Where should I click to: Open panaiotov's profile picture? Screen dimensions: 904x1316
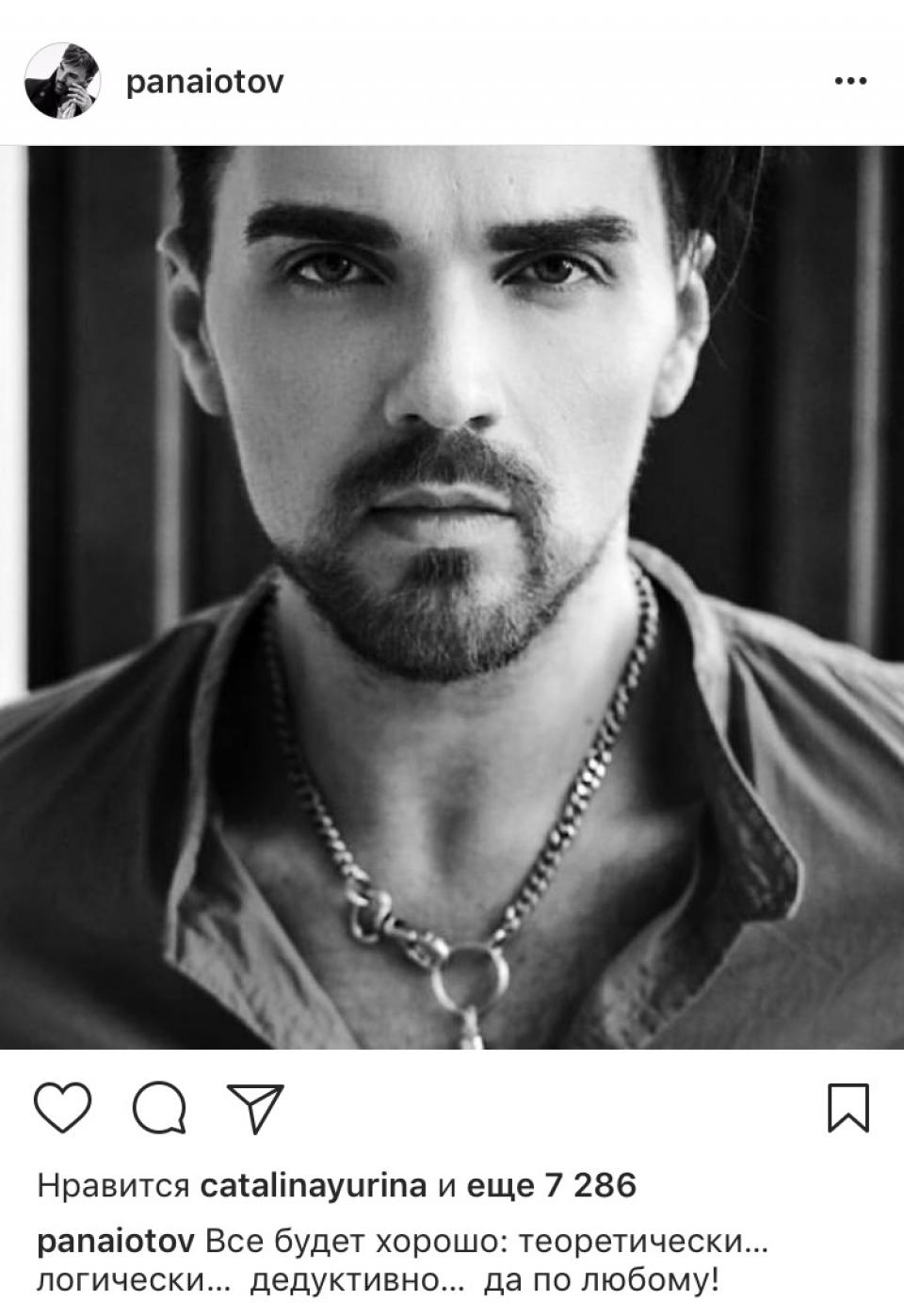coord(61,81)
